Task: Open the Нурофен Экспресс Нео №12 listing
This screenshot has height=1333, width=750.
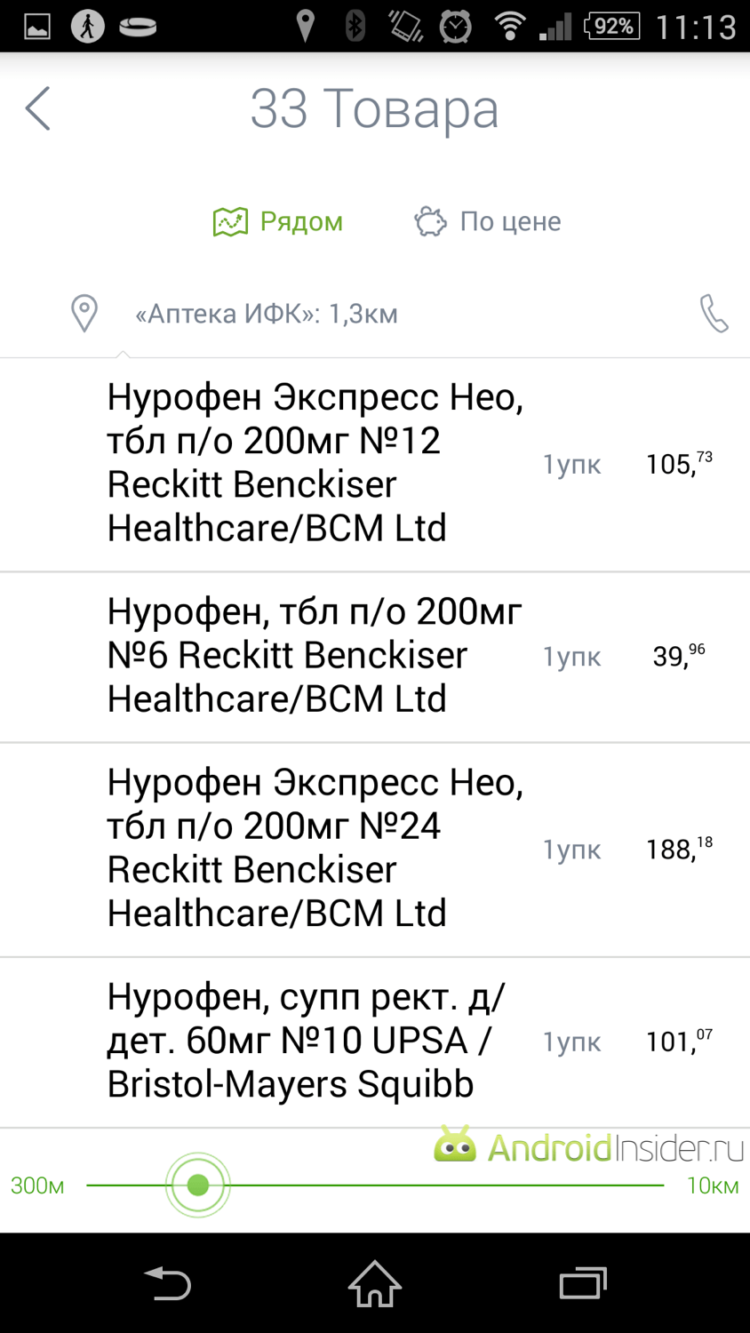Action: pyautogui.click(x=375, y=462)
